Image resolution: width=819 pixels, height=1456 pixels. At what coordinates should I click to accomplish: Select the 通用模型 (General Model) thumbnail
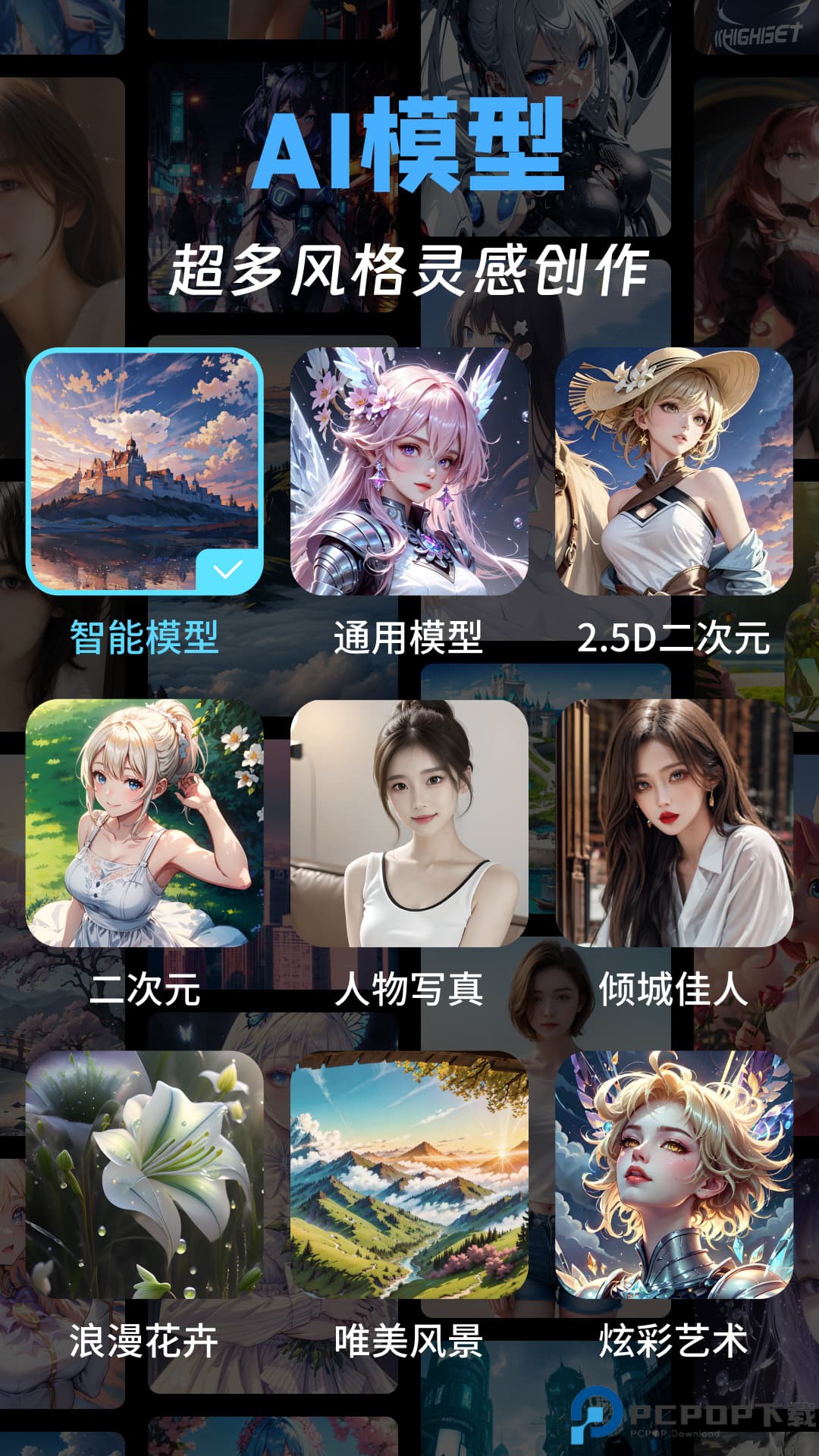coord(409,470)
